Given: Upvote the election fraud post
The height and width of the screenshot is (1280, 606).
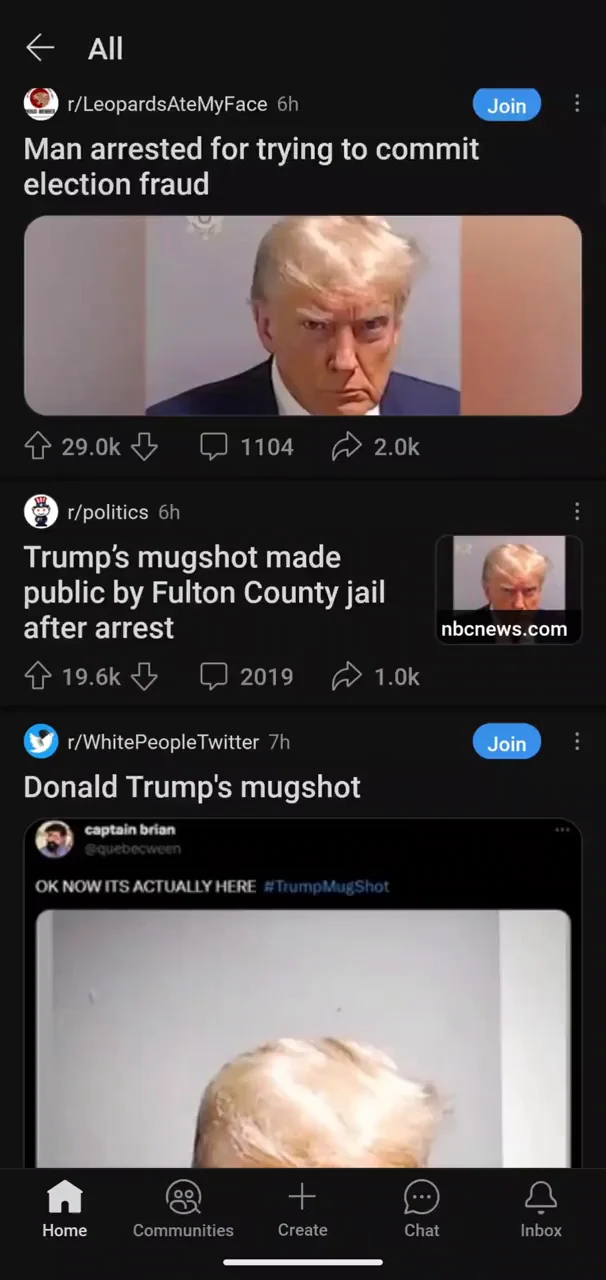Looking at the screenshot, I should 38,447.
